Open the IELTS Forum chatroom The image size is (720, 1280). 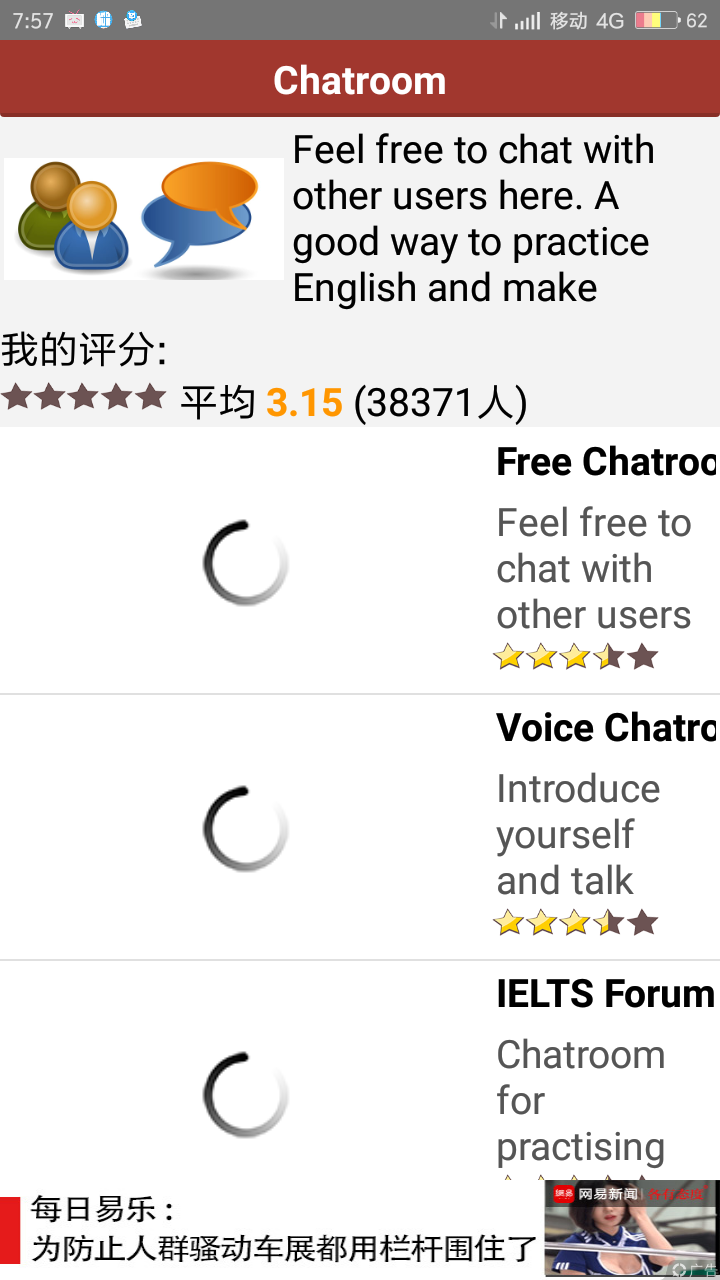pyautogui.click(x=360, y=1070)
